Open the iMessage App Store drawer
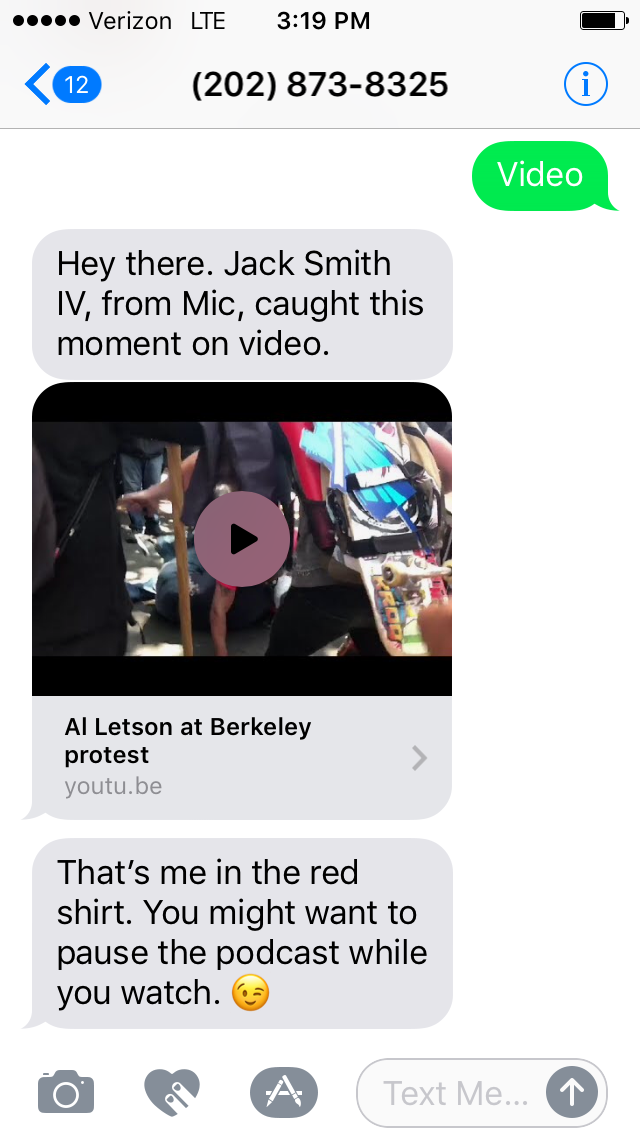The width and height of the screenshot is (640, 1136). [x=284, y=1092]
